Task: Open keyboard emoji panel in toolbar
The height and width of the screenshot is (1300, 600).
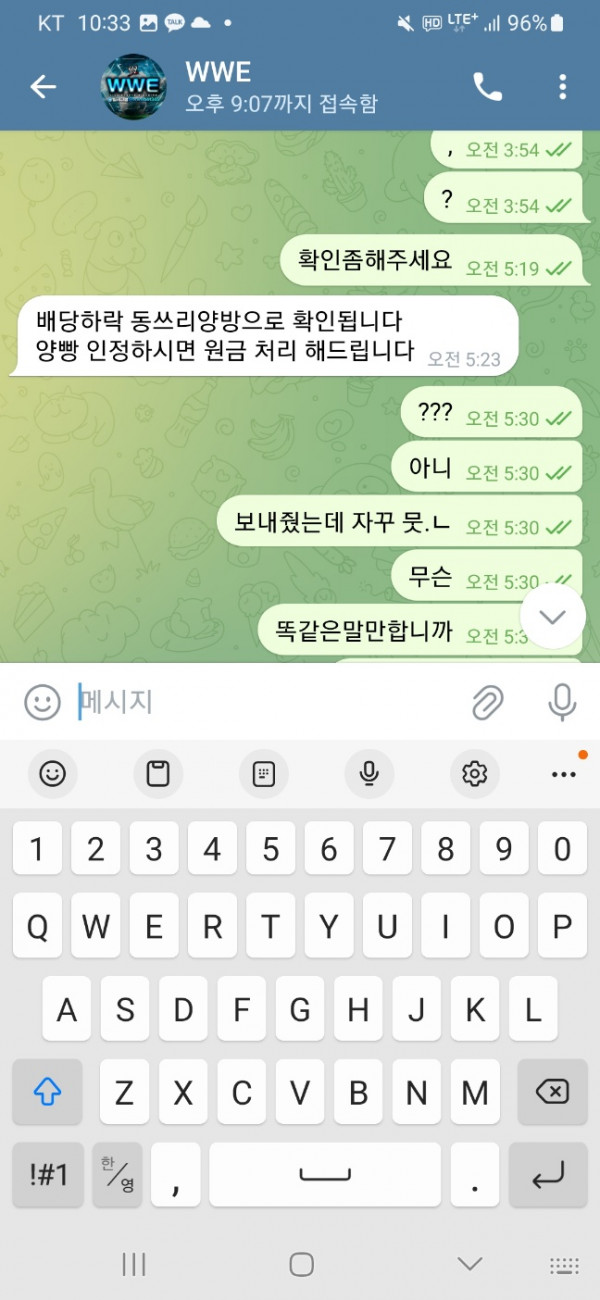Action: [52, 773]
